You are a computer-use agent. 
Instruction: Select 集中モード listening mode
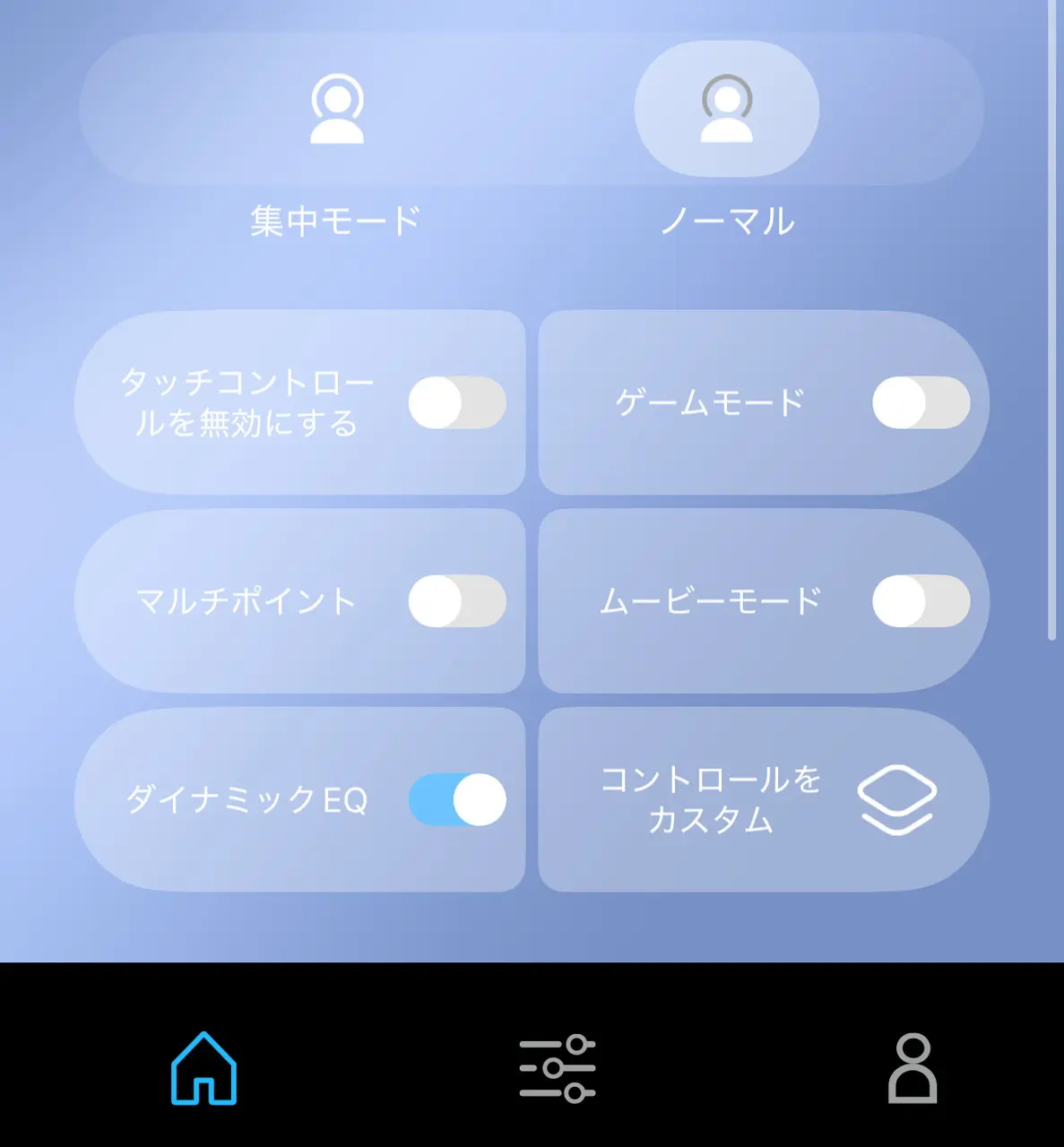click(x=336, y=109)
